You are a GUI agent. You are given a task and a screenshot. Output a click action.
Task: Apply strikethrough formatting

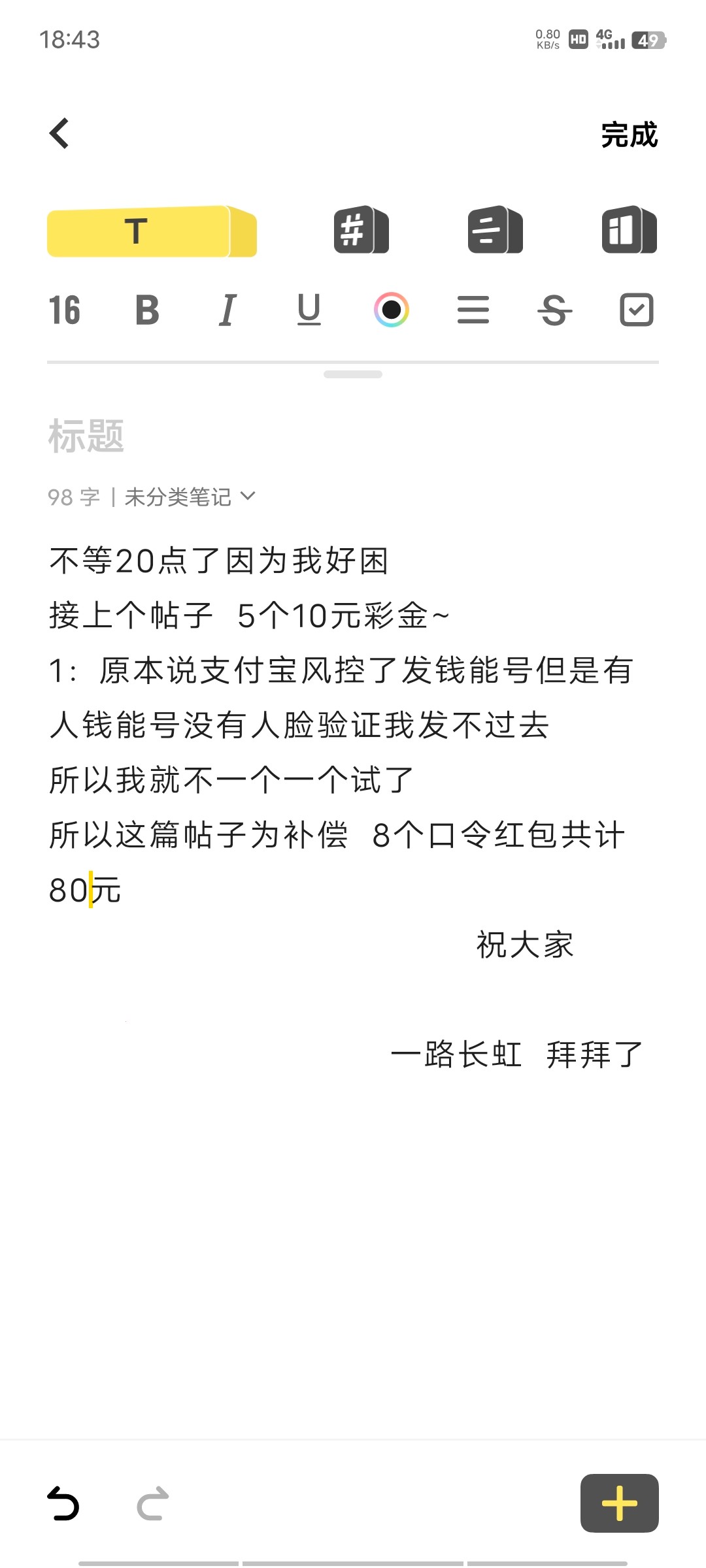pyautogui.click(x=555, y=310)
